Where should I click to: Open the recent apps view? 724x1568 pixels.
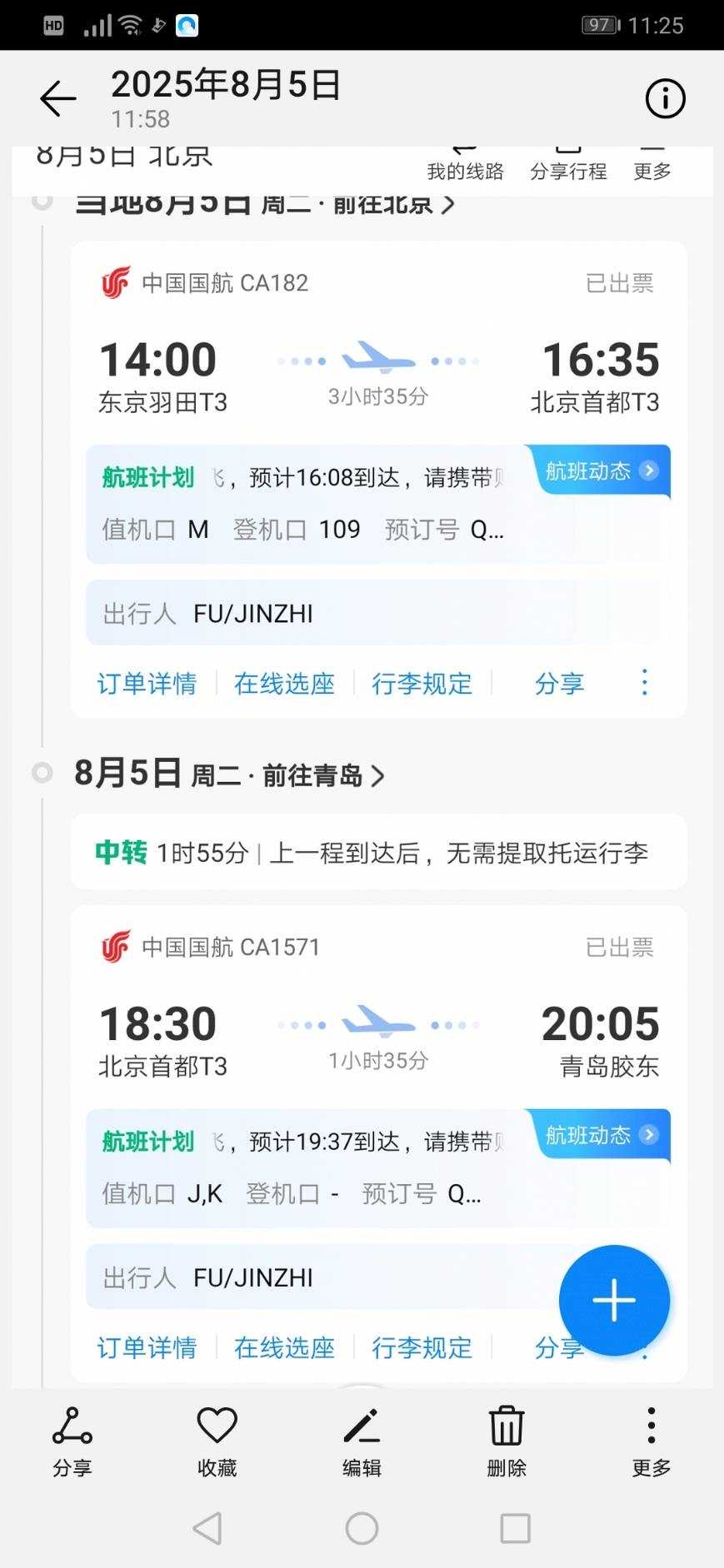click(515, 1529)
